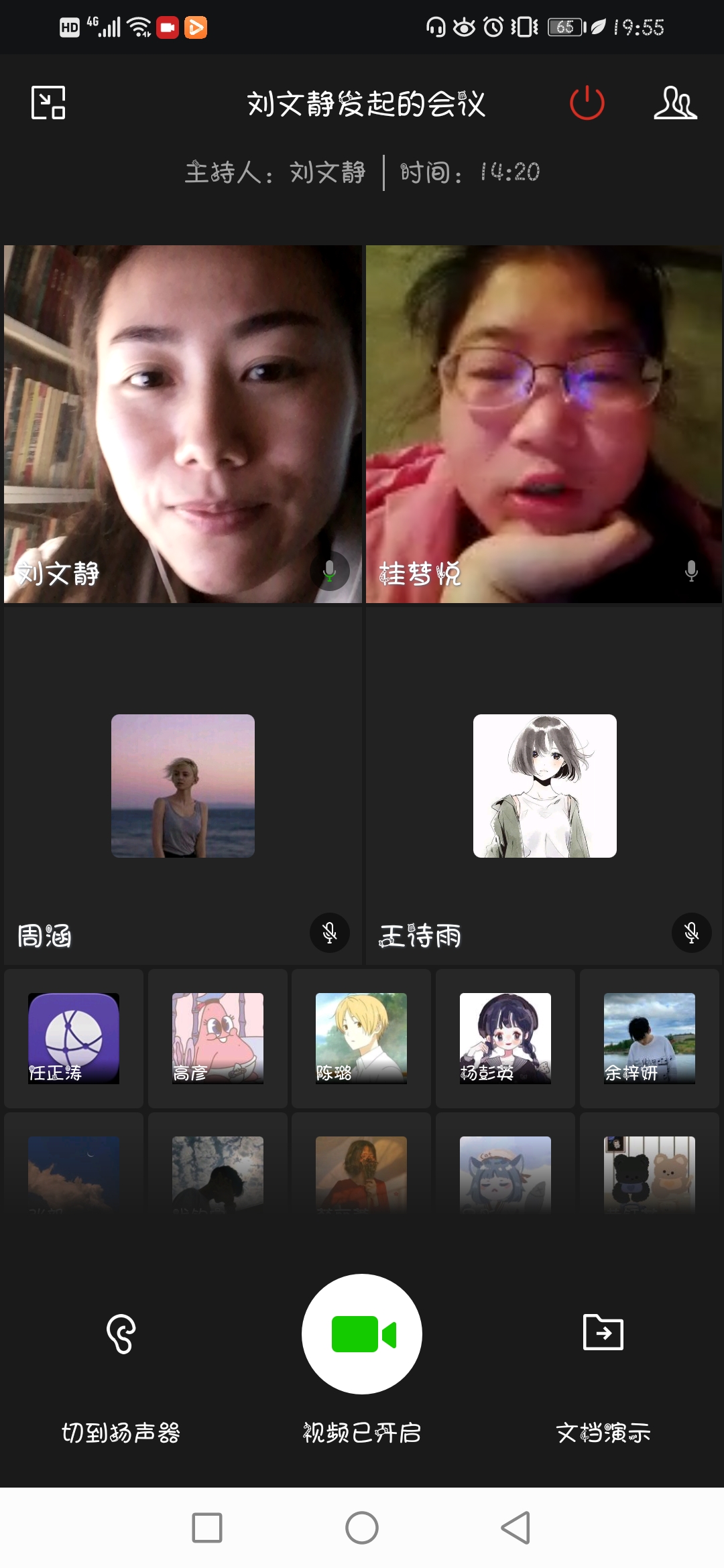724x1568 pixels.
Task: Open the participants list
Action: [x=675, y=103]
